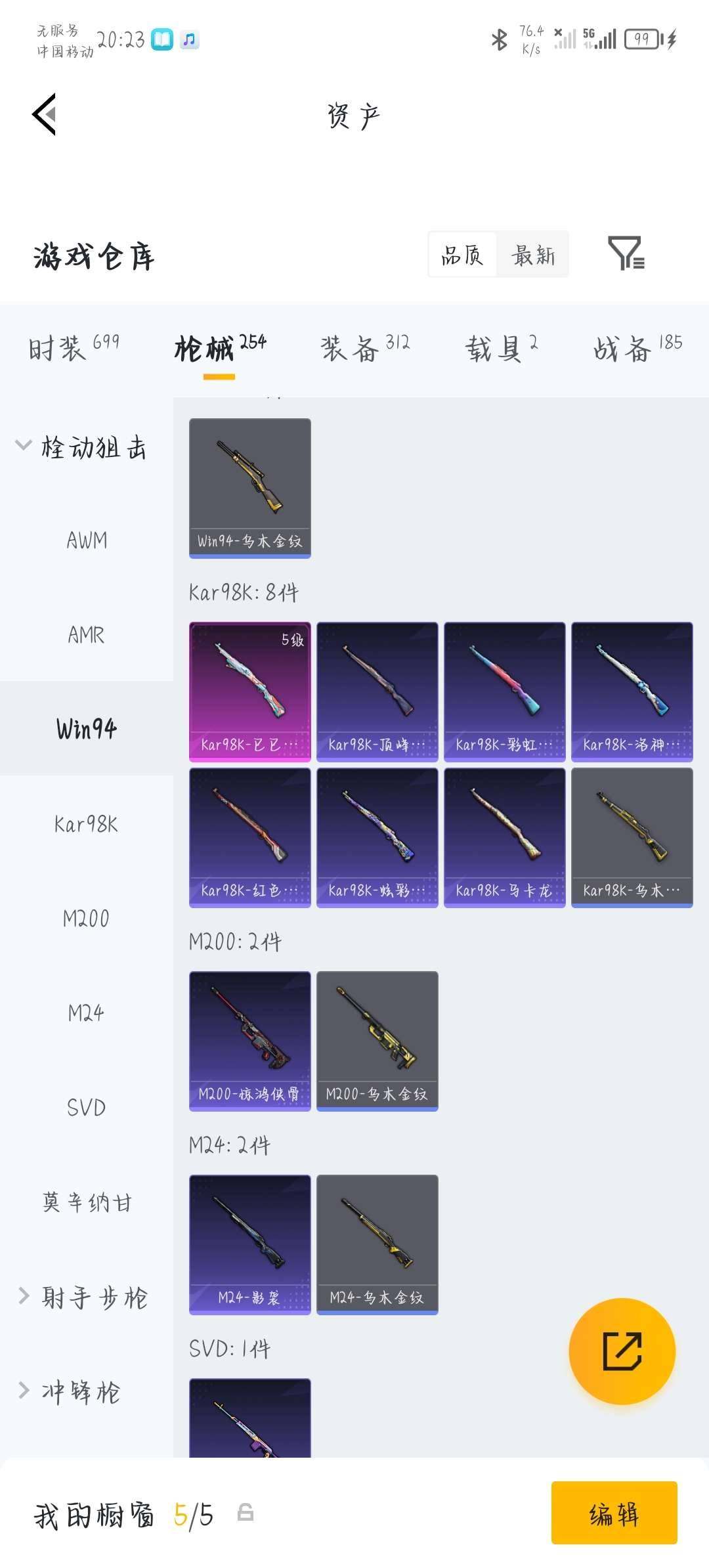Jump to Kar98K in the sidebar

click(86, 824)
